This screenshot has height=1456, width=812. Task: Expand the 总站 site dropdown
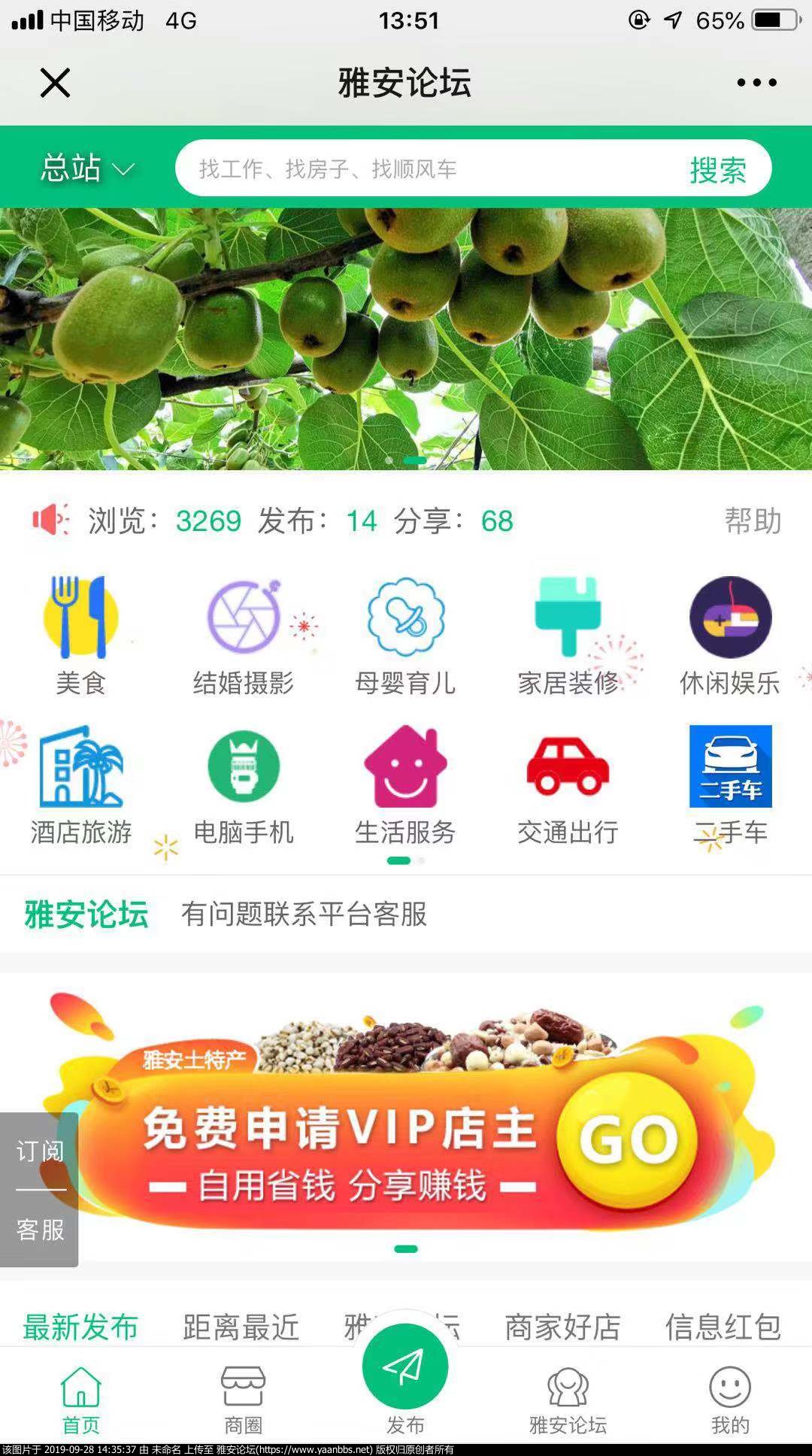(x=86, y=168)
